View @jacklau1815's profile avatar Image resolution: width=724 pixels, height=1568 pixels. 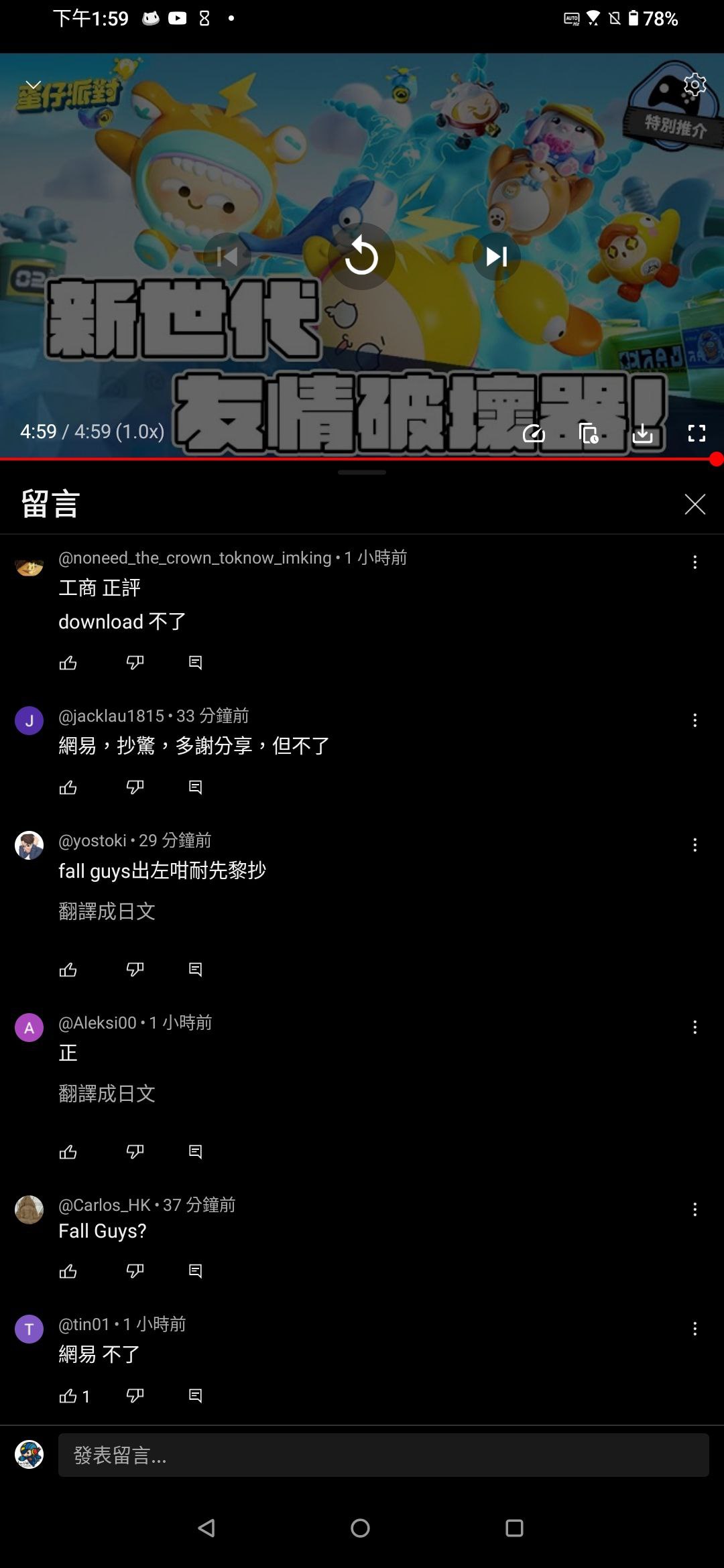coord(29,720)
